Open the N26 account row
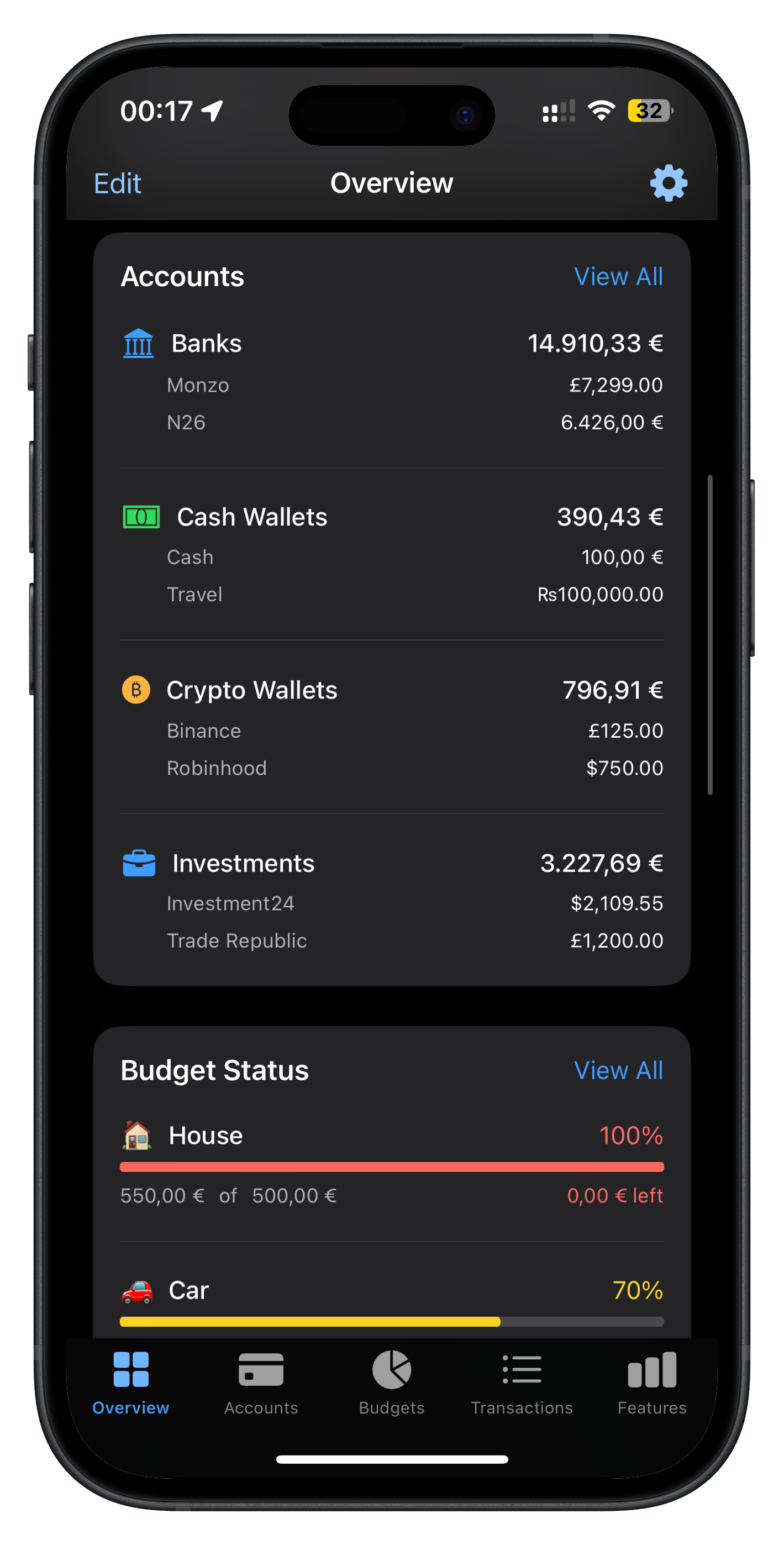Screen dimensions: 784x1545 coord(391,422)
